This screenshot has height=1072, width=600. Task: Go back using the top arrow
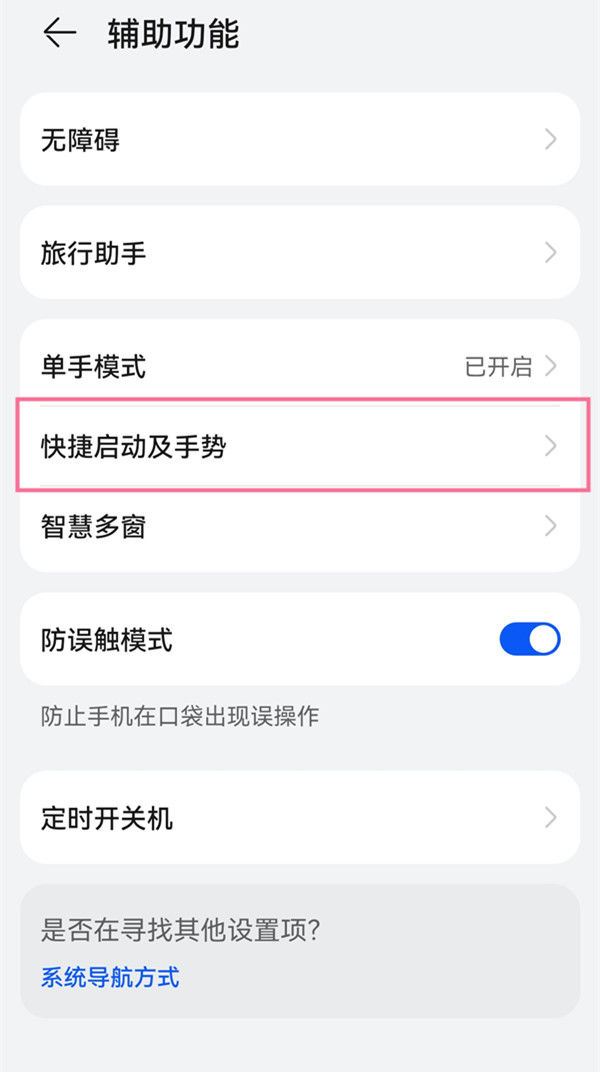click(59, 33)
